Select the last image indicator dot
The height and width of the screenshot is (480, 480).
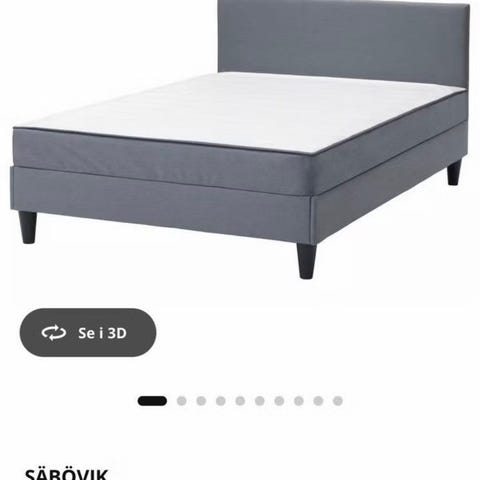click(x=338, y=401)
